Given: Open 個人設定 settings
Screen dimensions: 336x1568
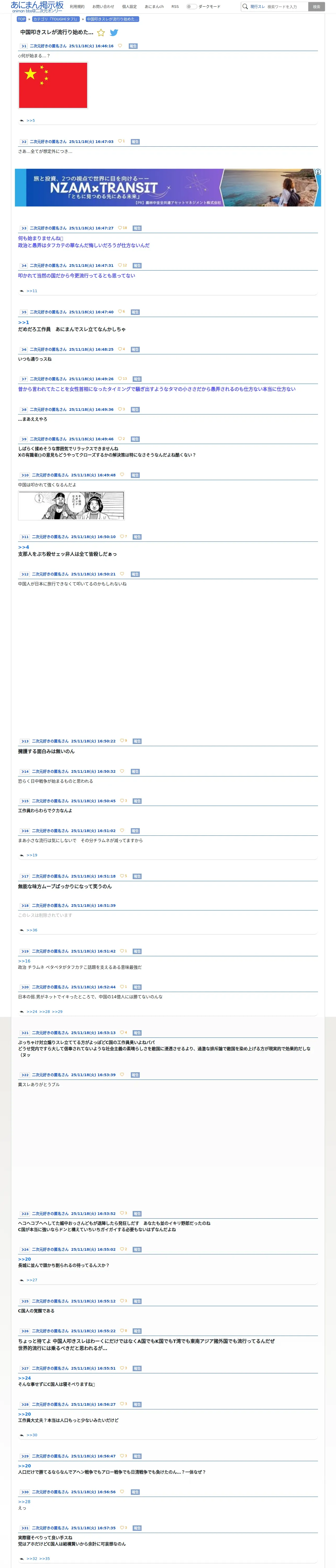Looking at the screenshot, I should 129,7.
